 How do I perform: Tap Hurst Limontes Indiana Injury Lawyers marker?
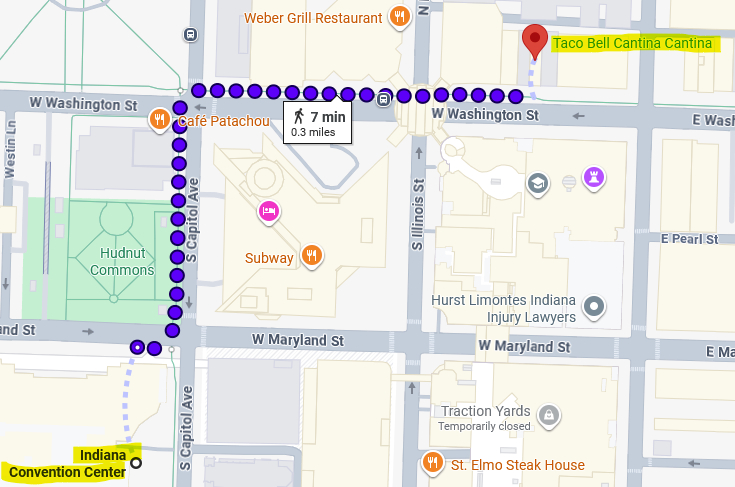pyautogui.click(x=595, y=305)
